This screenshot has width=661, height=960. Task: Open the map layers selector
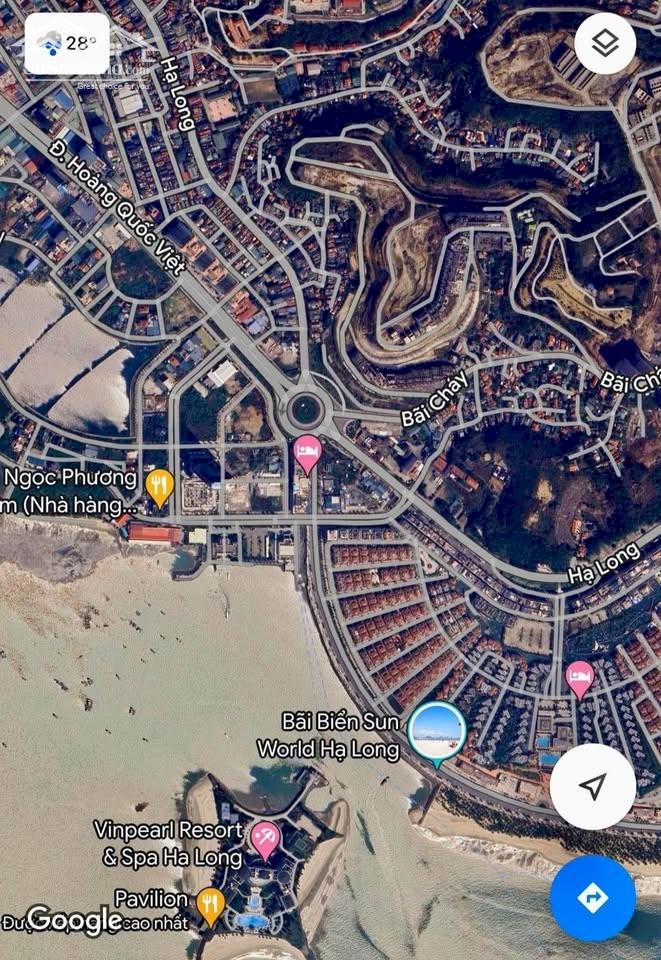(605, 44)
